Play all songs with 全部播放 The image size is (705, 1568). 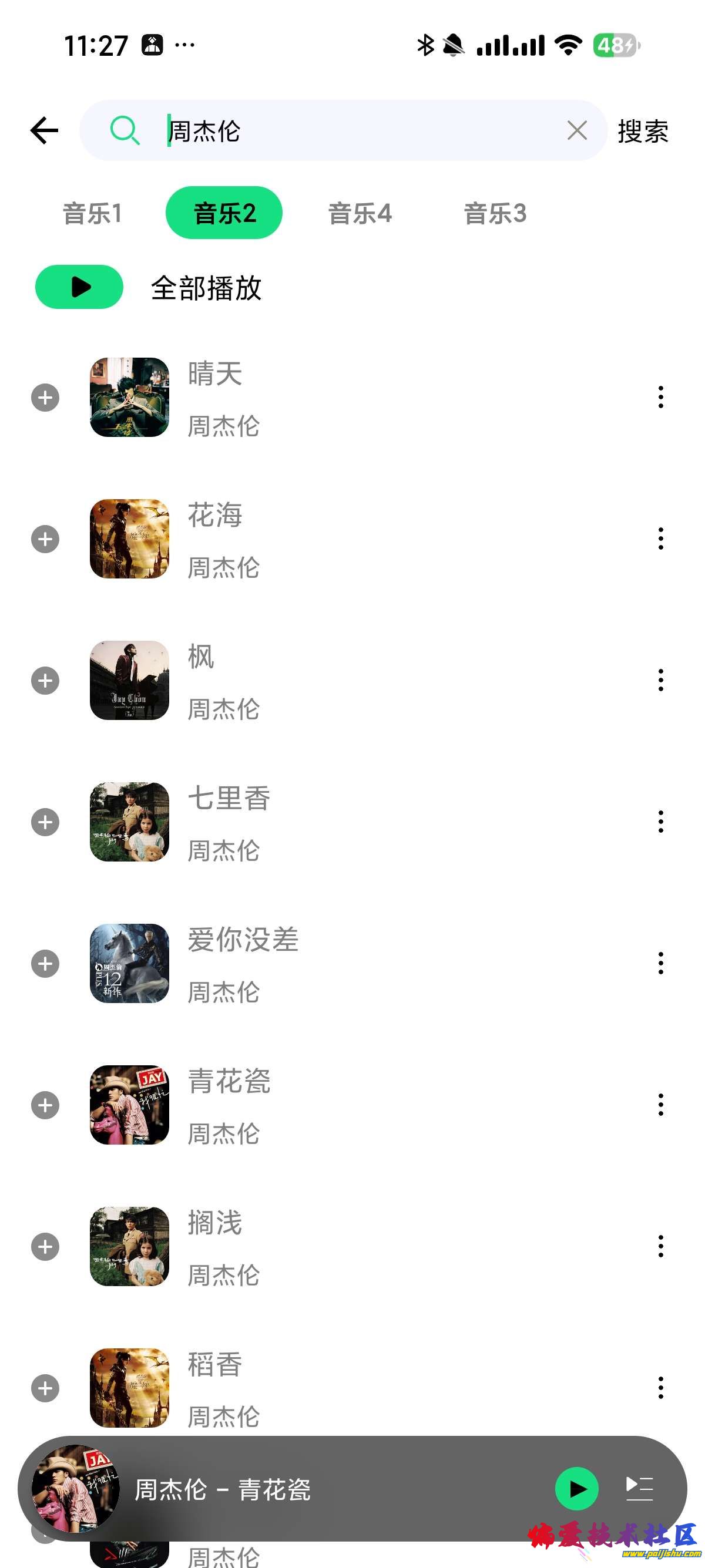tap(79, 287)
